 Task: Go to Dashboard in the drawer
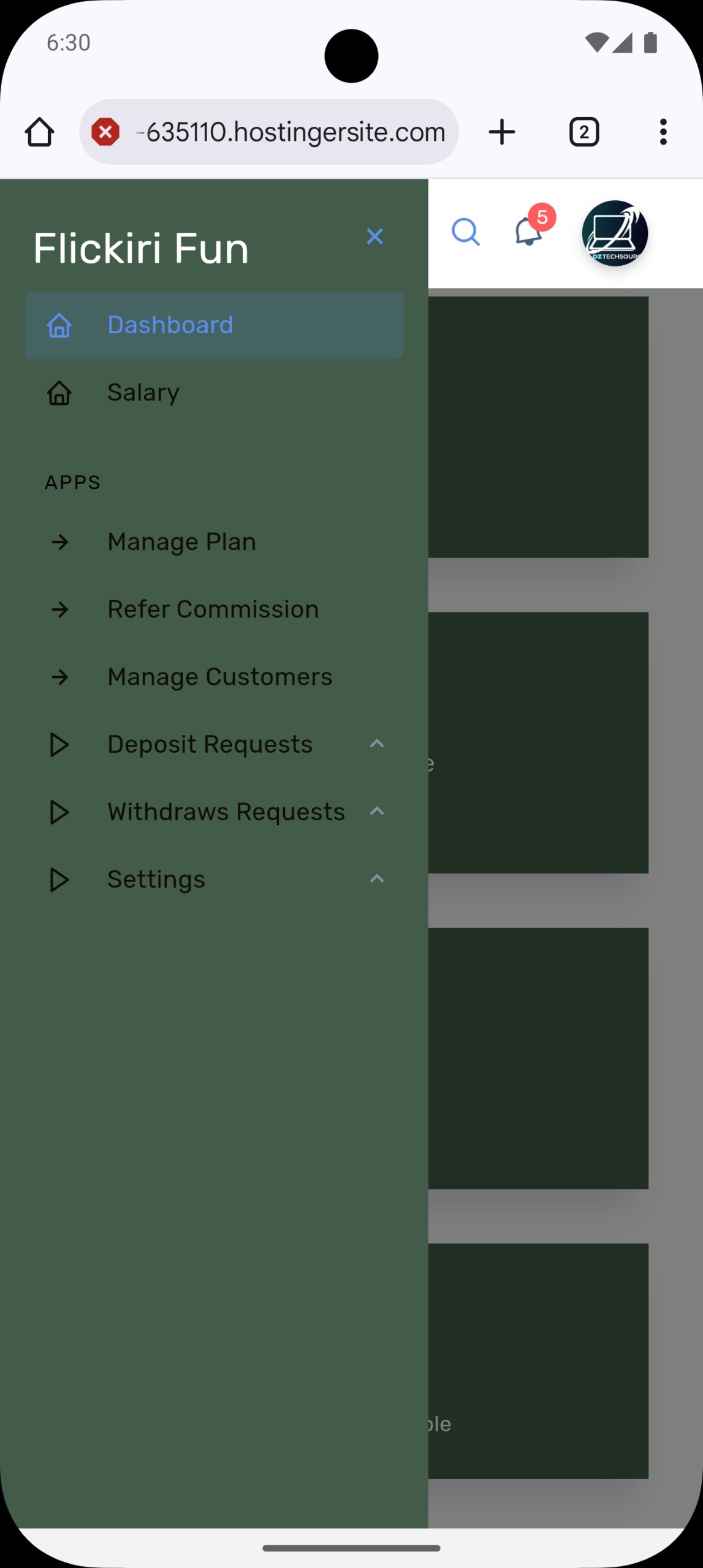coord(214,325)
